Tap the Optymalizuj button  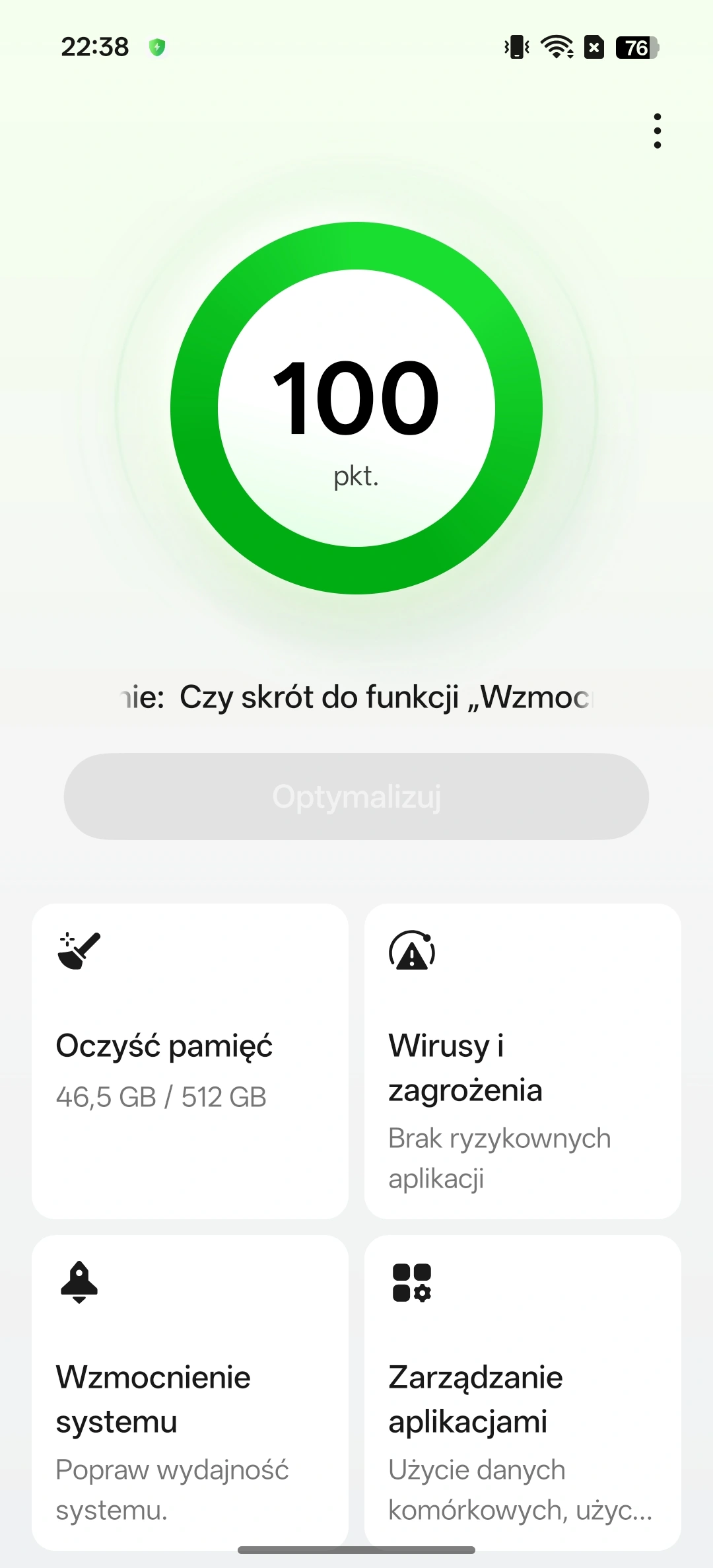point(356,797)
